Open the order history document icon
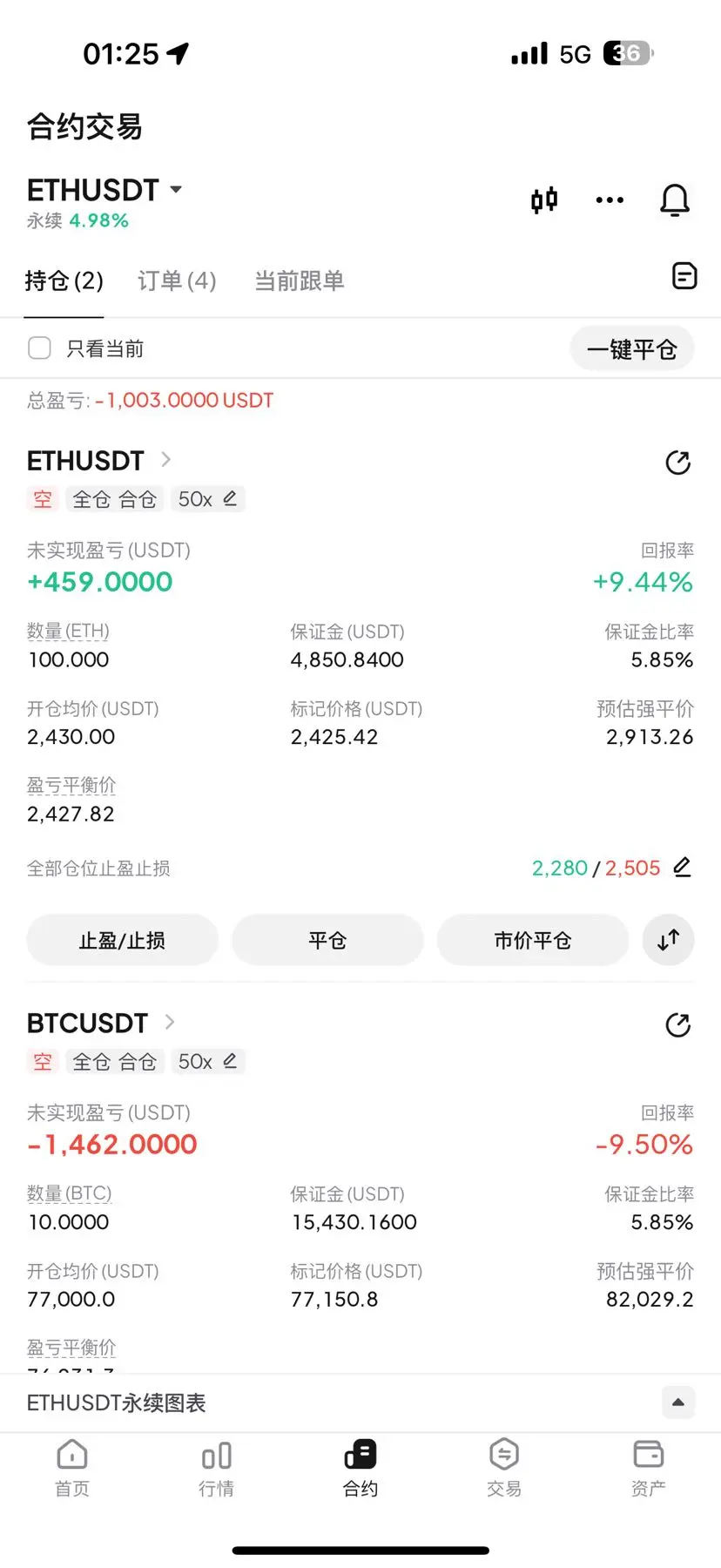Screen dimensions: 721x1568 (x=684, y=276)
